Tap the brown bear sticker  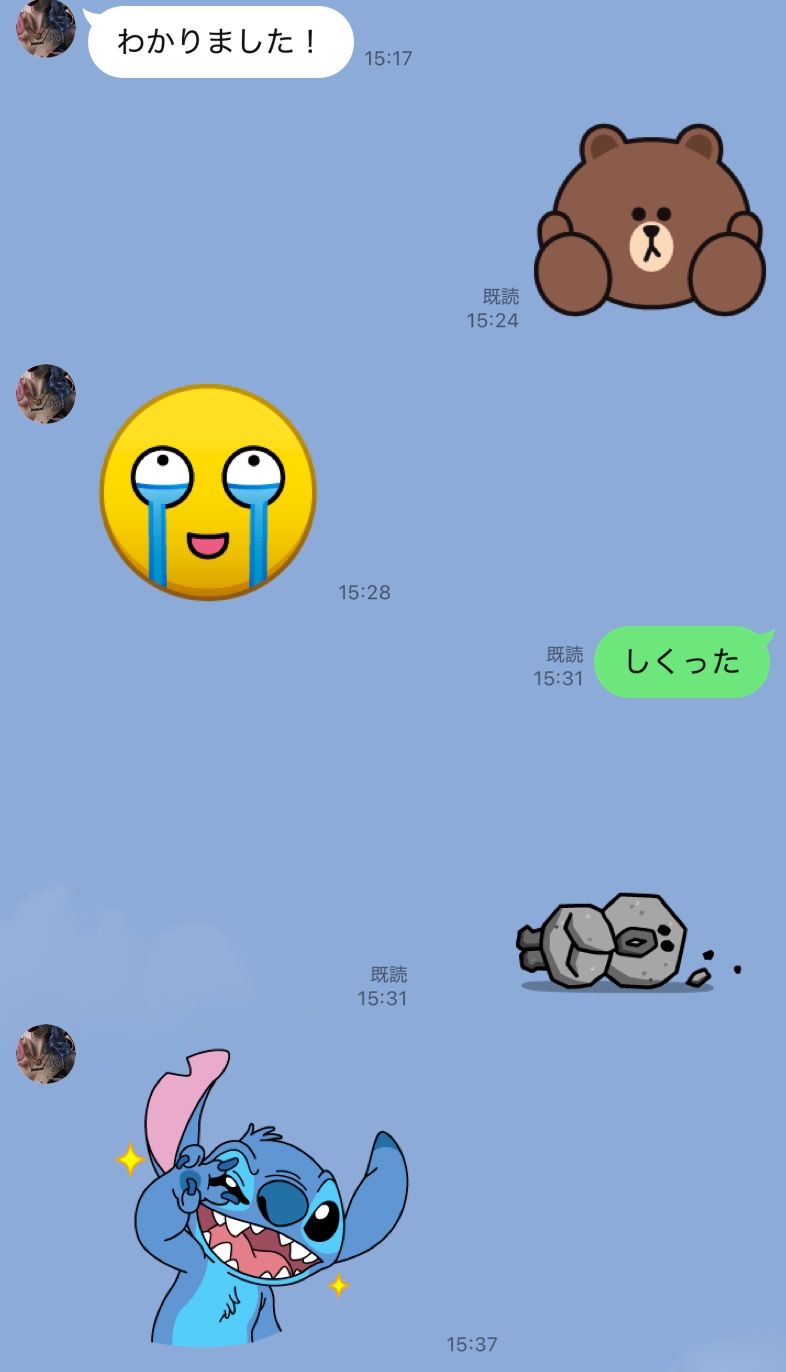coord(650,220)
